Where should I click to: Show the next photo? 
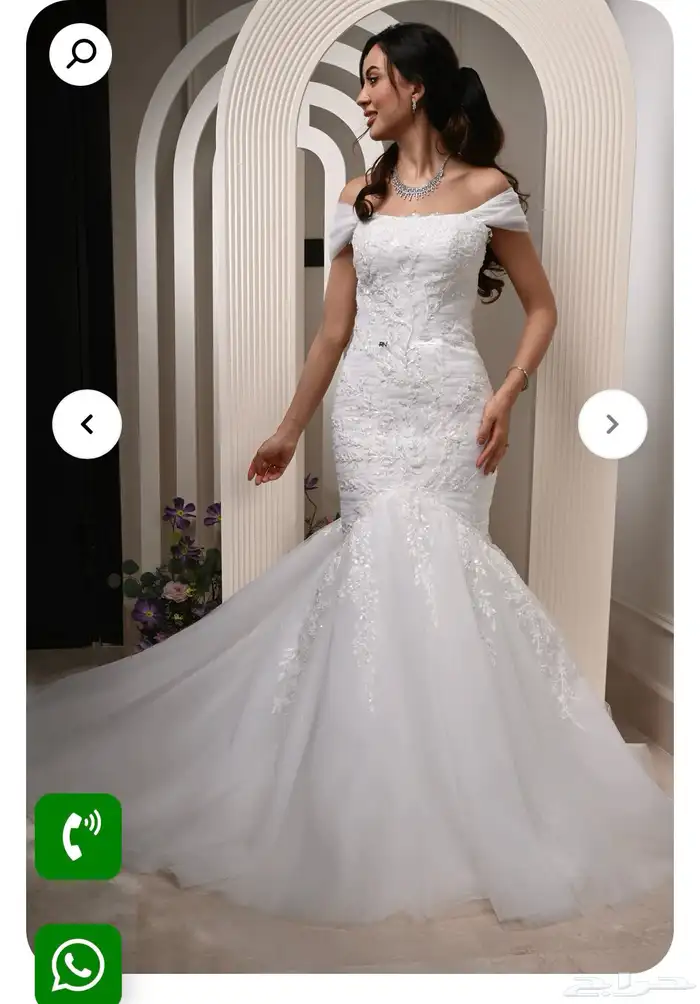point(612,424)
